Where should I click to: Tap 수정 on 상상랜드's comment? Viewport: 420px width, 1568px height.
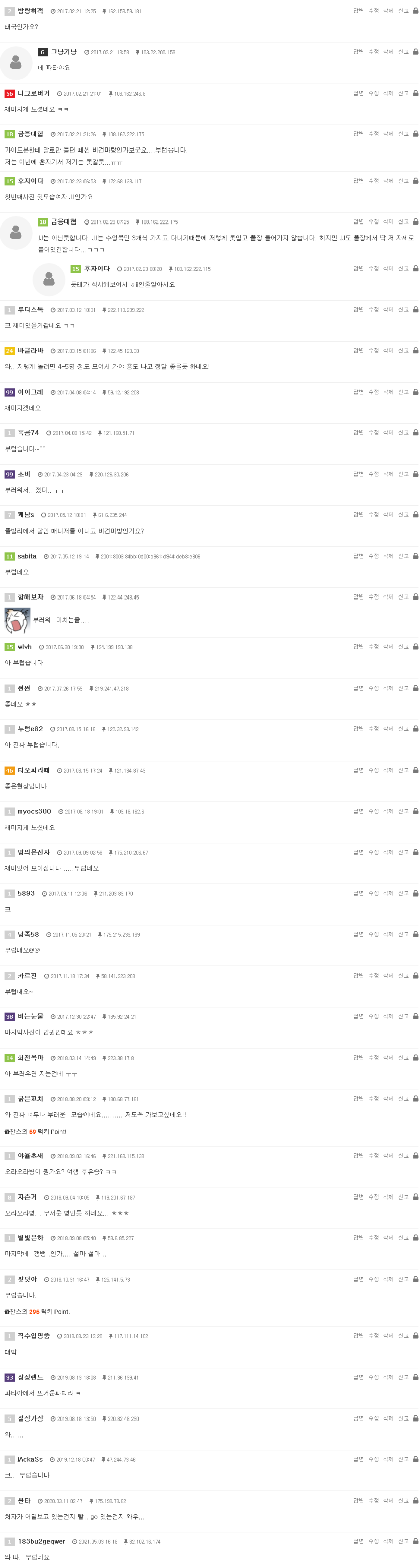click(x=373, y=1377)
